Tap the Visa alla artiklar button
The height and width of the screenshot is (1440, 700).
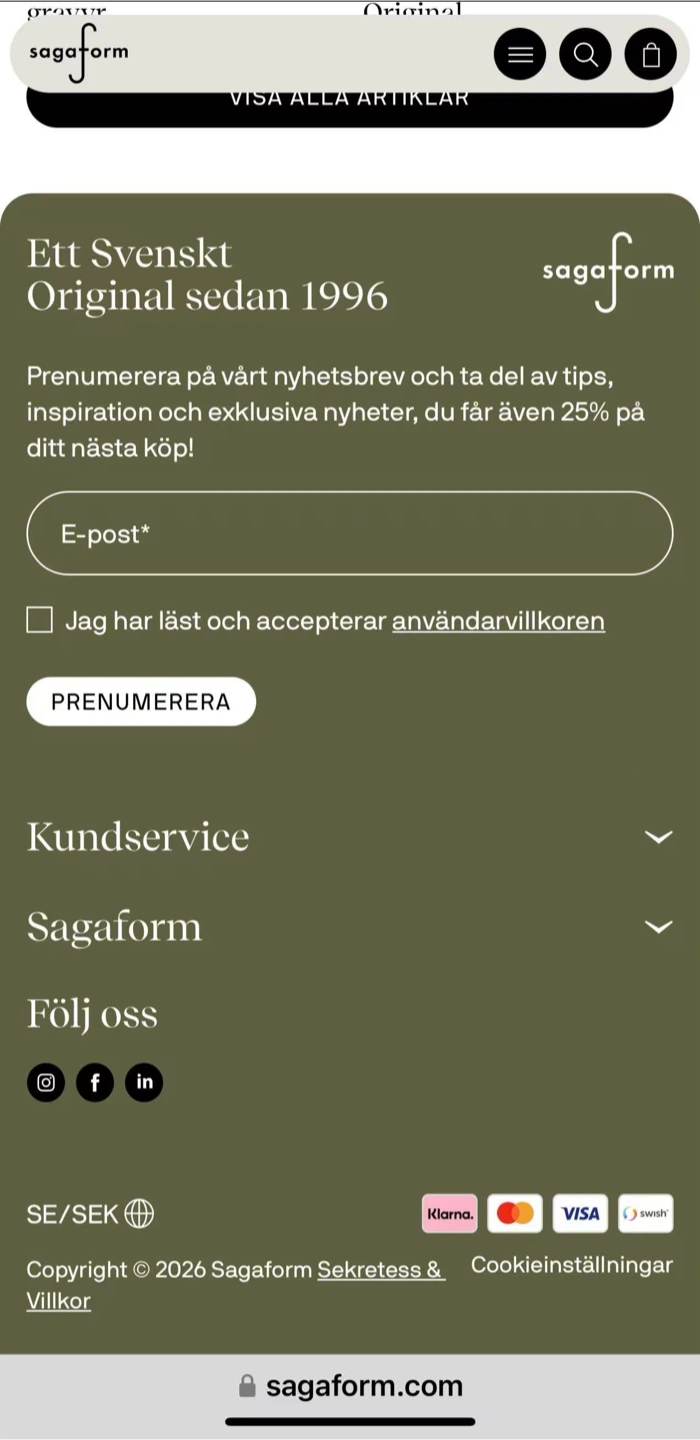point(349,104)
